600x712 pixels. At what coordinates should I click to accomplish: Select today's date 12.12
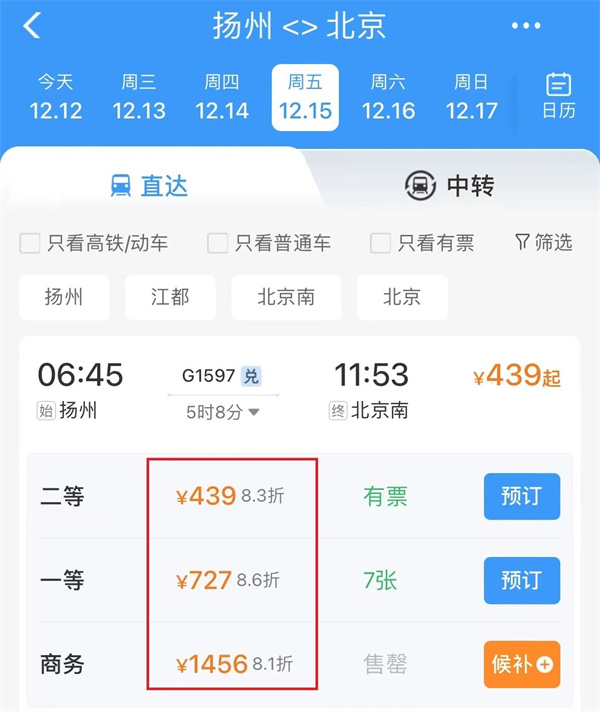[x=56, y=97]
